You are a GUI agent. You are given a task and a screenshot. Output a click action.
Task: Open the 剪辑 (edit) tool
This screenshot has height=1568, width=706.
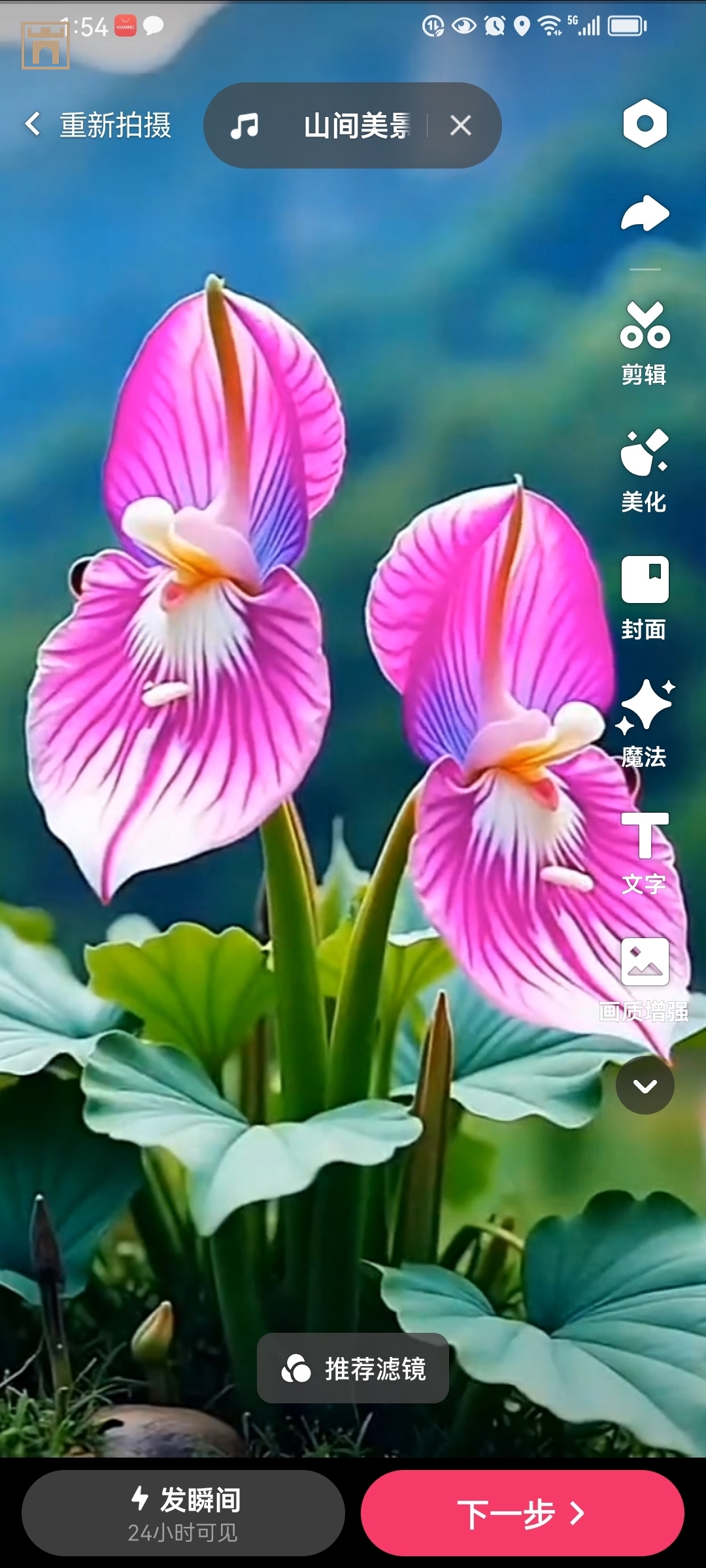click(645, 344)
